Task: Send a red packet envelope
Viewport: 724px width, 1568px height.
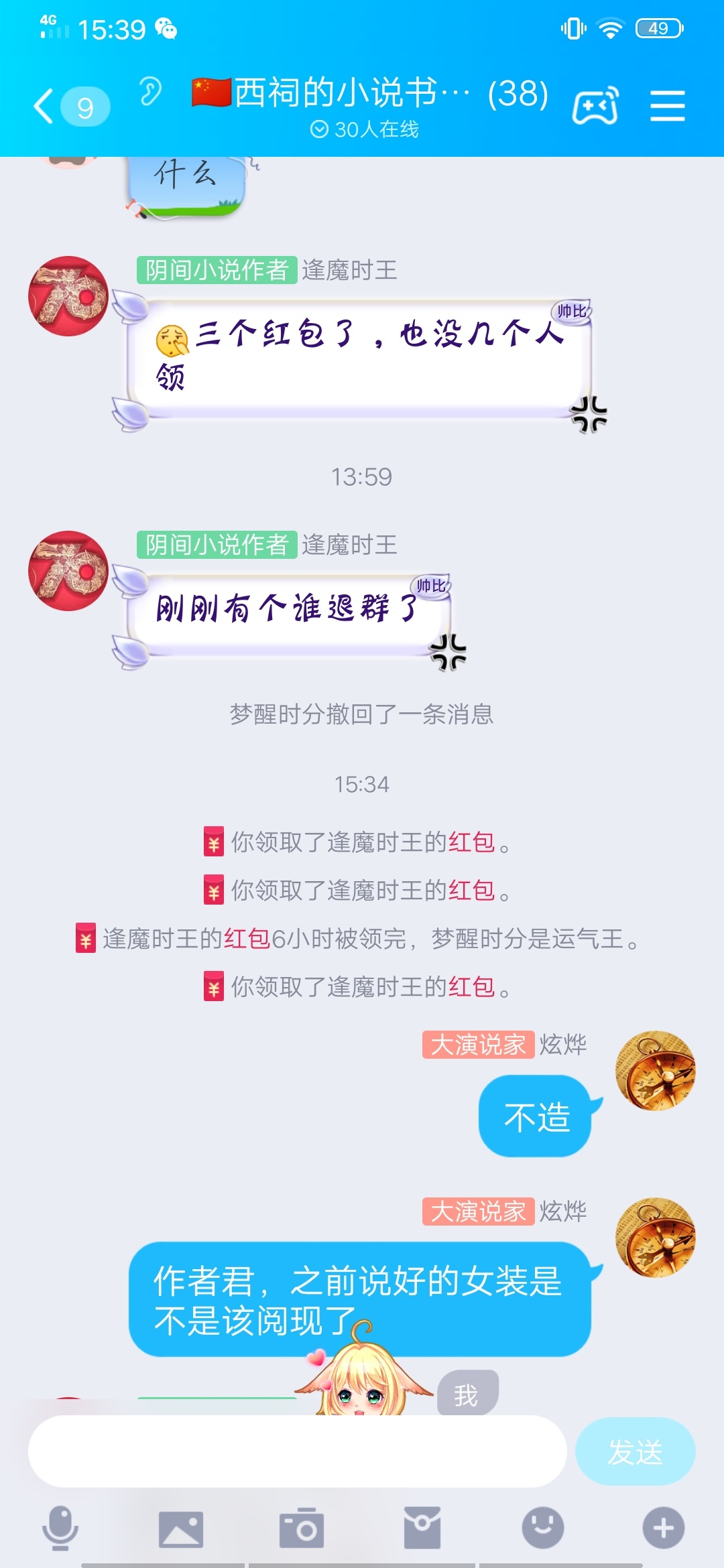Action: 422,1528
